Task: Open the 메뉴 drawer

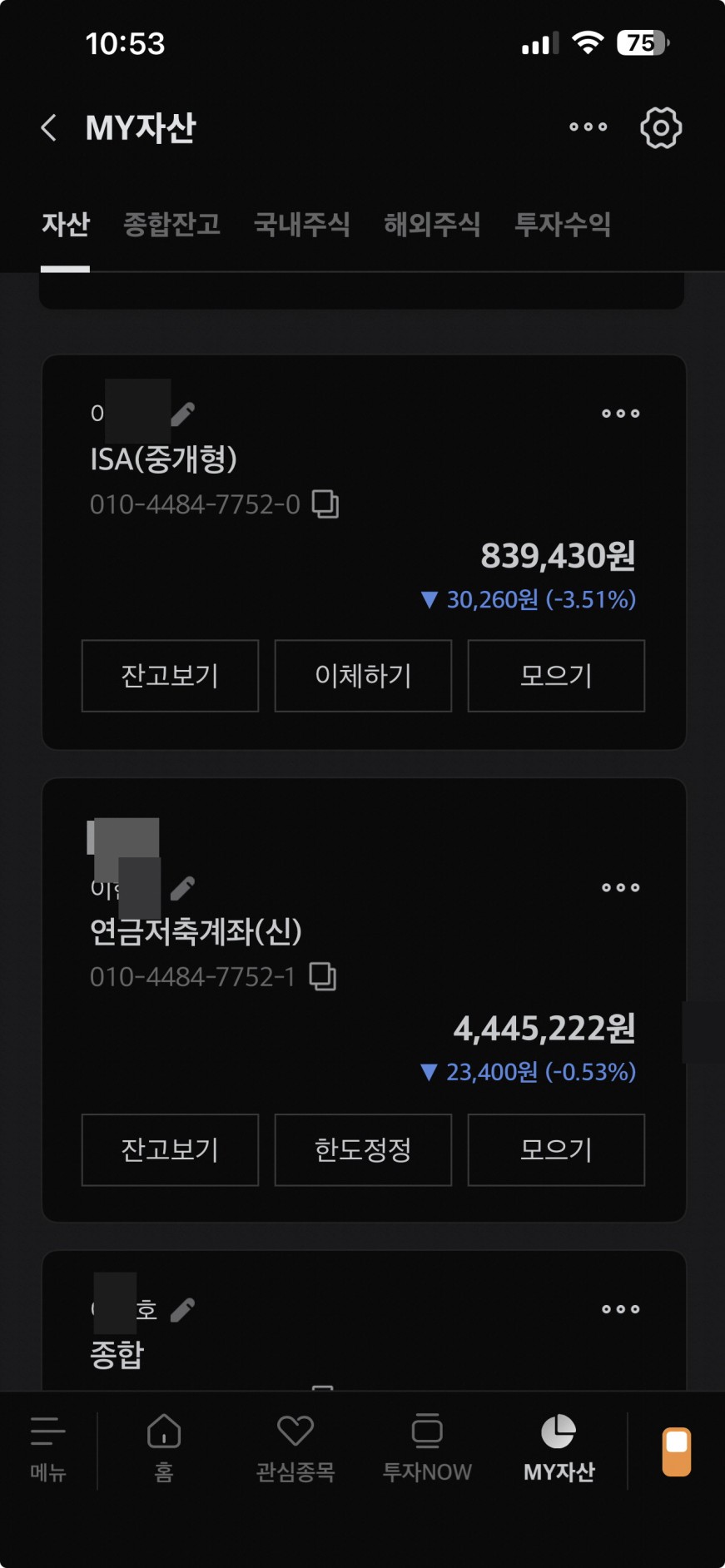Action: point(47,1448)
